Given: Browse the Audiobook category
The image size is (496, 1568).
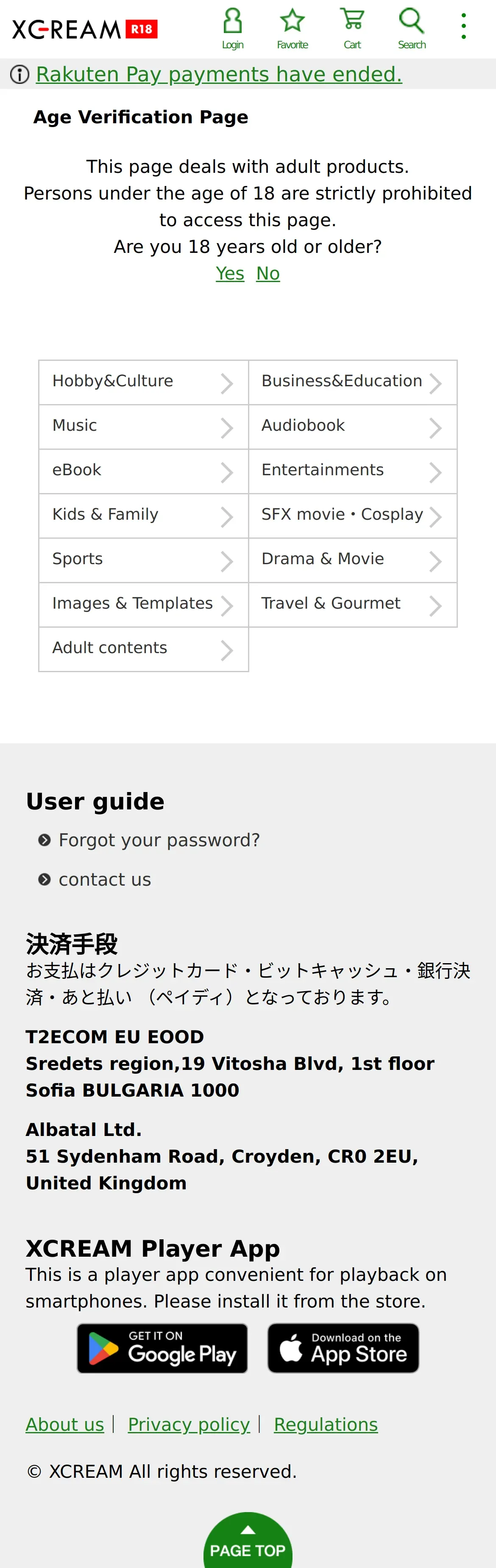Looking at the screenshot, I should click(353, 427).
